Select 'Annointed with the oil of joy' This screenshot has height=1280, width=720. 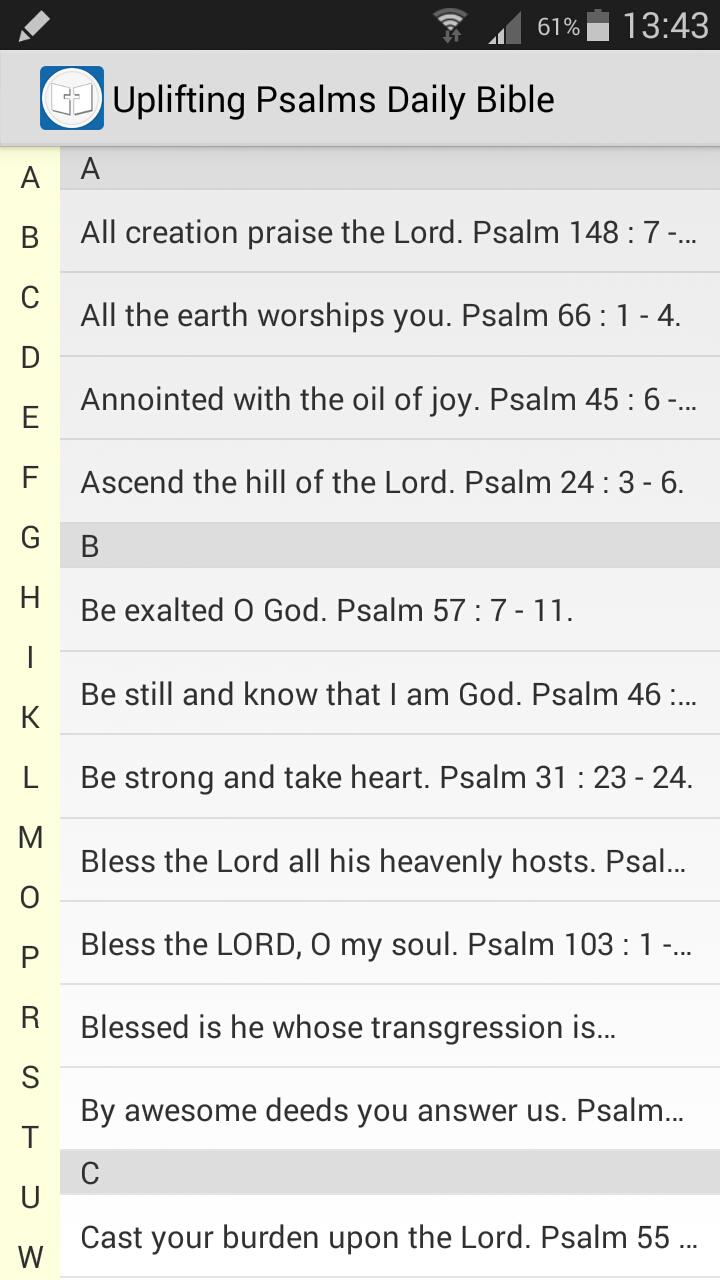click(x=390, y=398)
